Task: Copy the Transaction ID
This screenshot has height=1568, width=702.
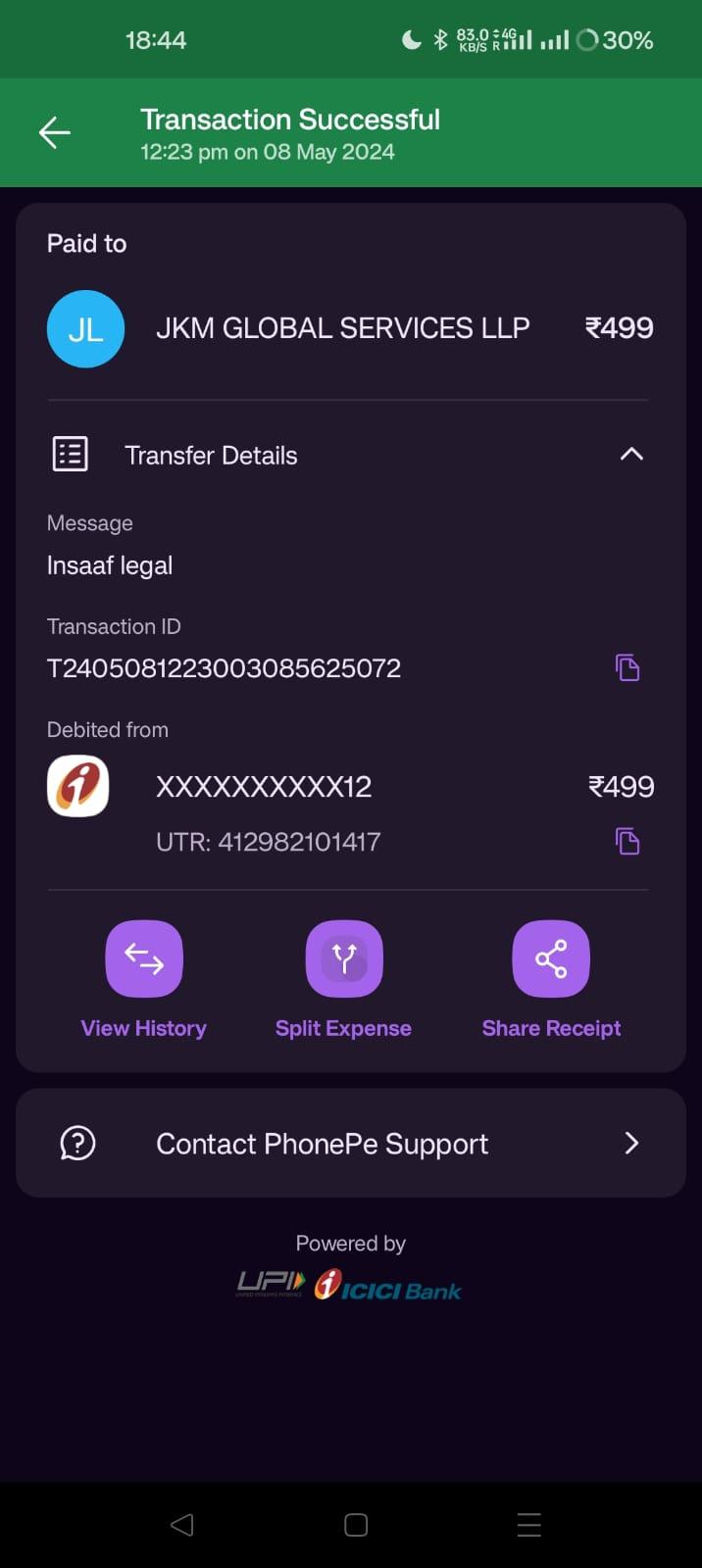Action: tap(627, 667)
